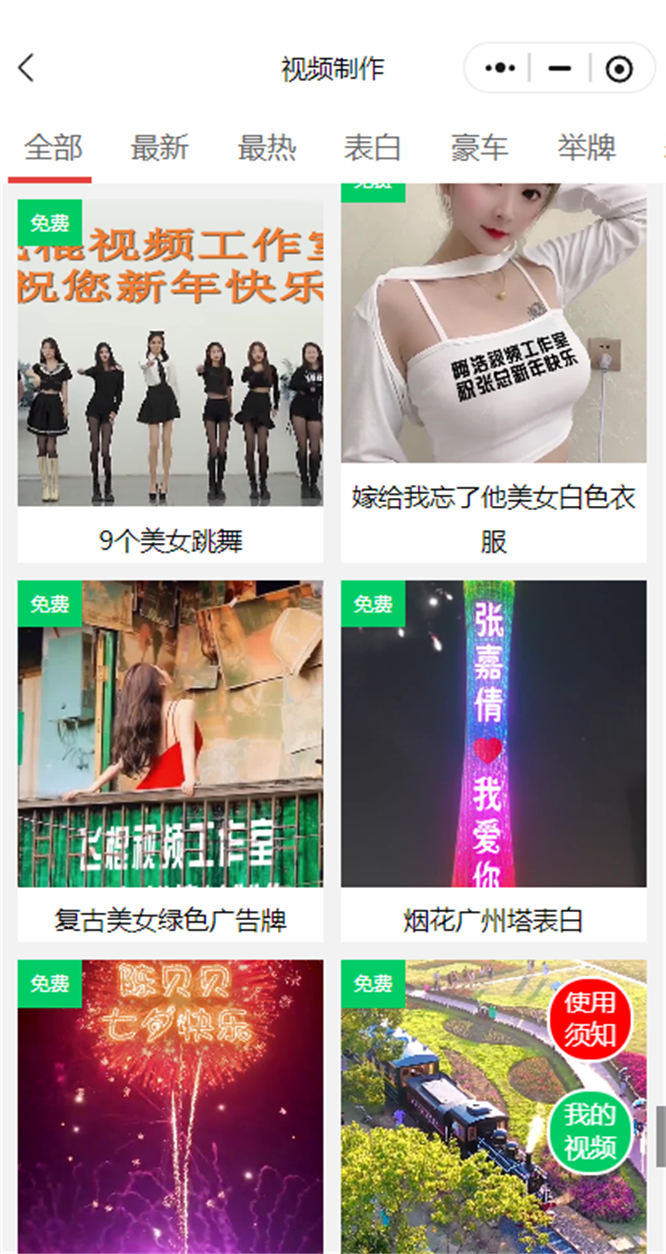Tap the red 使用须知 floating button

coord(590,1018)
